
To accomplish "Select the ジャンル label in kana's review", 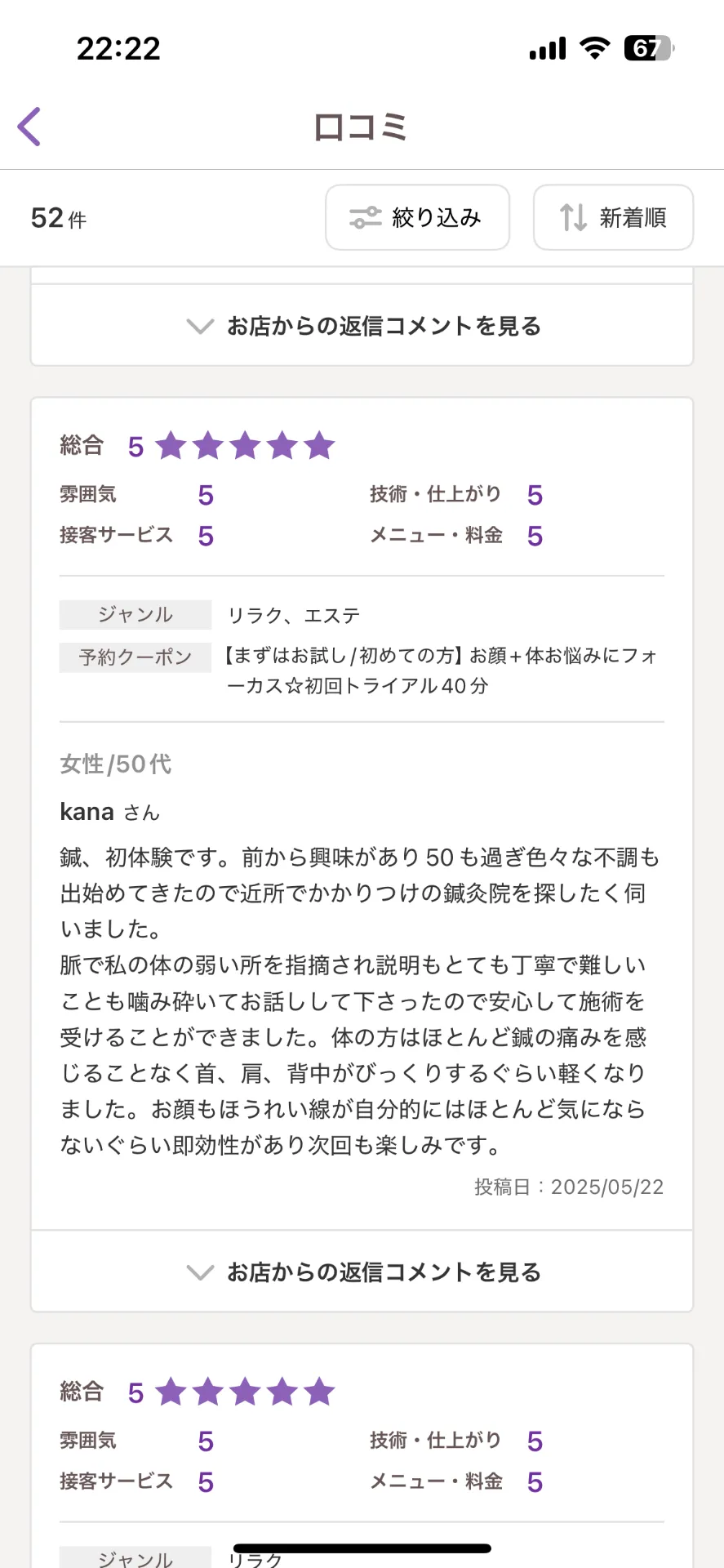I will (135, 614).
